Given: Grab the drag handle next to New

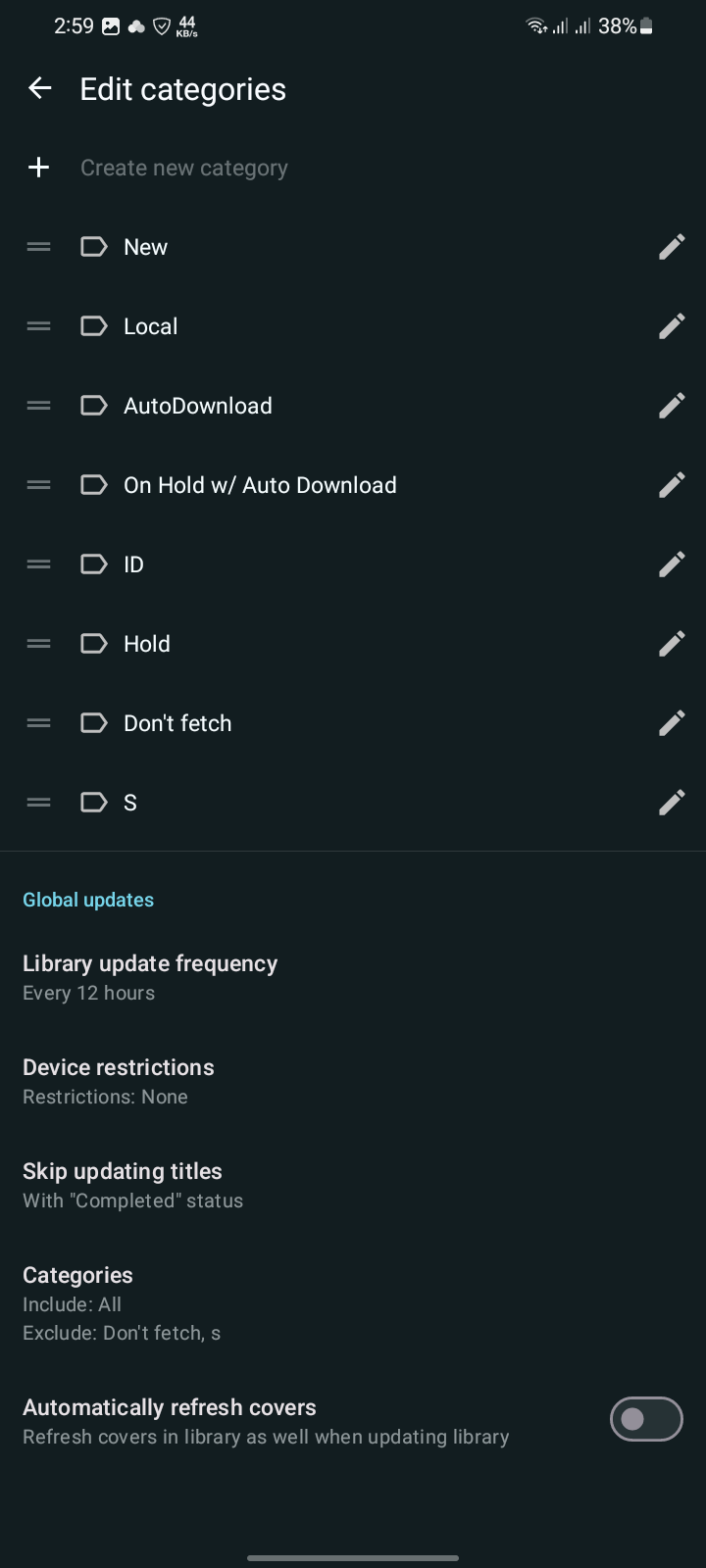Looking at the screenshot, I should (38, 246).
